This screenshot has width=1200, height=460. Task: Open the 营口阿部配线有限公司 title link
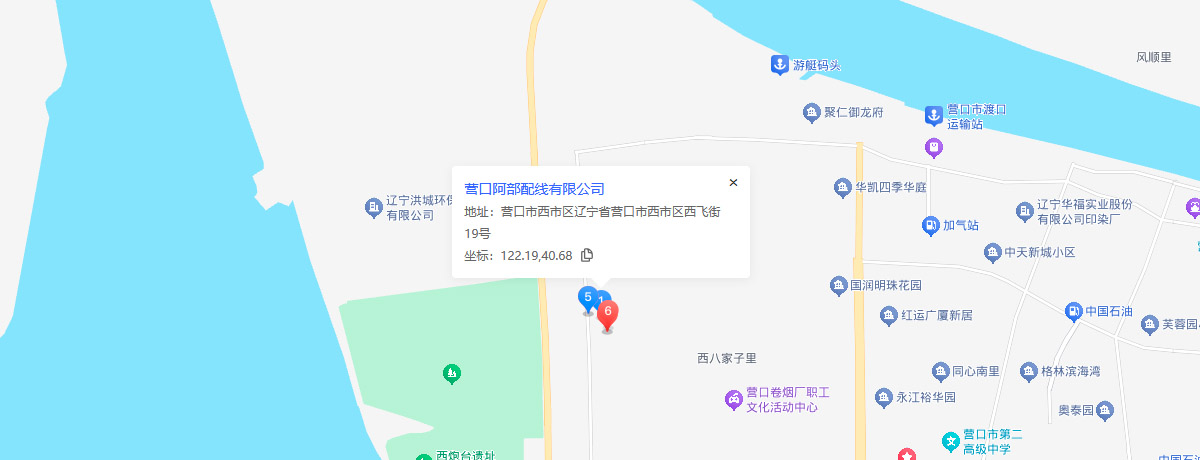coord(534,189)
